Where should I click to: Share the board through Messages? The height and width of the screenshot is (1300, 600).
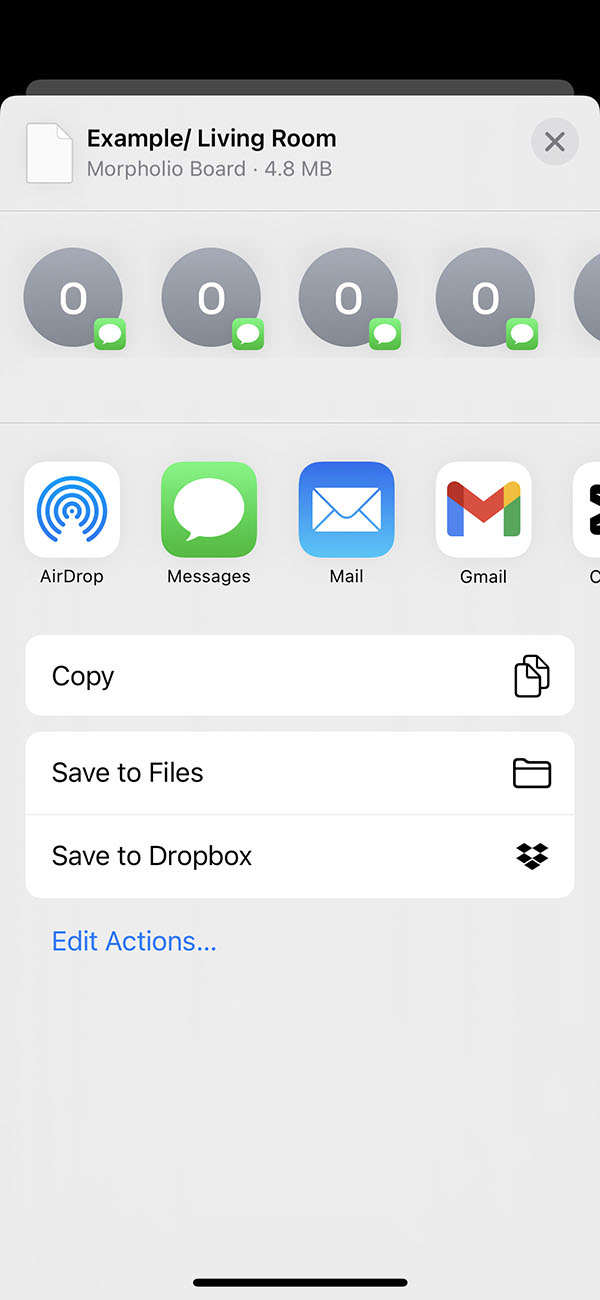[209, 510]
